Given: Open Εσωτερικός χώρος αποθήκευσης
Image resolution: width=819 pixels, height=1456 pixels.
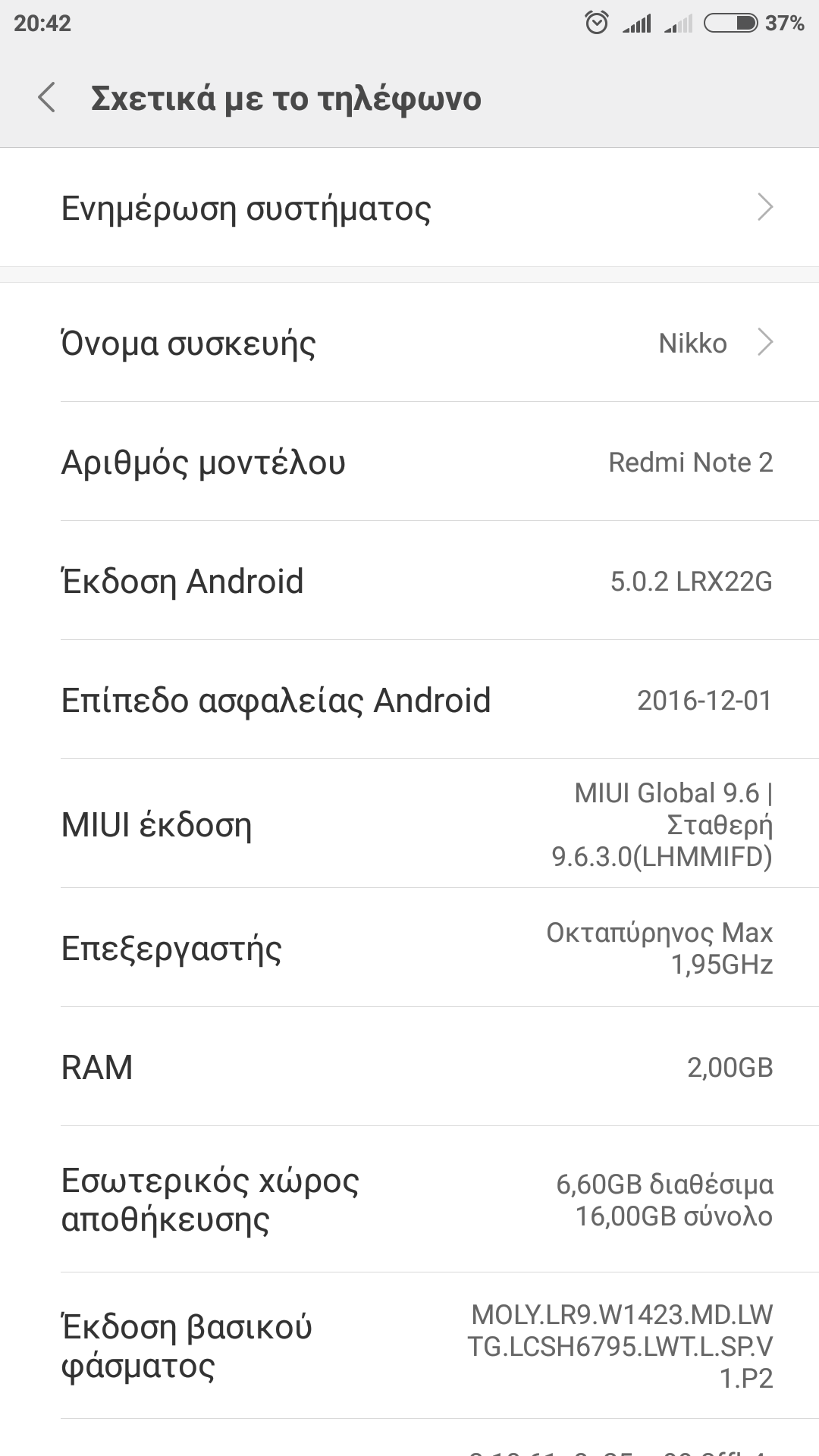Looking at the screenshot, I should pyautogui.click(x=409, y=1200).
